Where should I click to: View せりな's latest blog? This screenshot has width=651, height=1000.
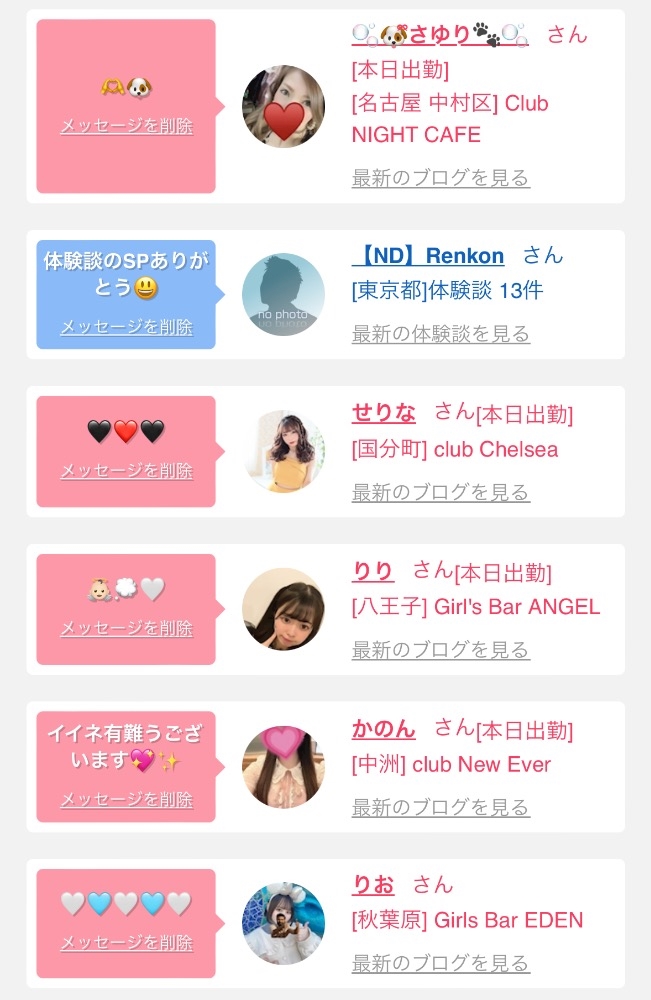pyautogui.click(x=440, y=492)
